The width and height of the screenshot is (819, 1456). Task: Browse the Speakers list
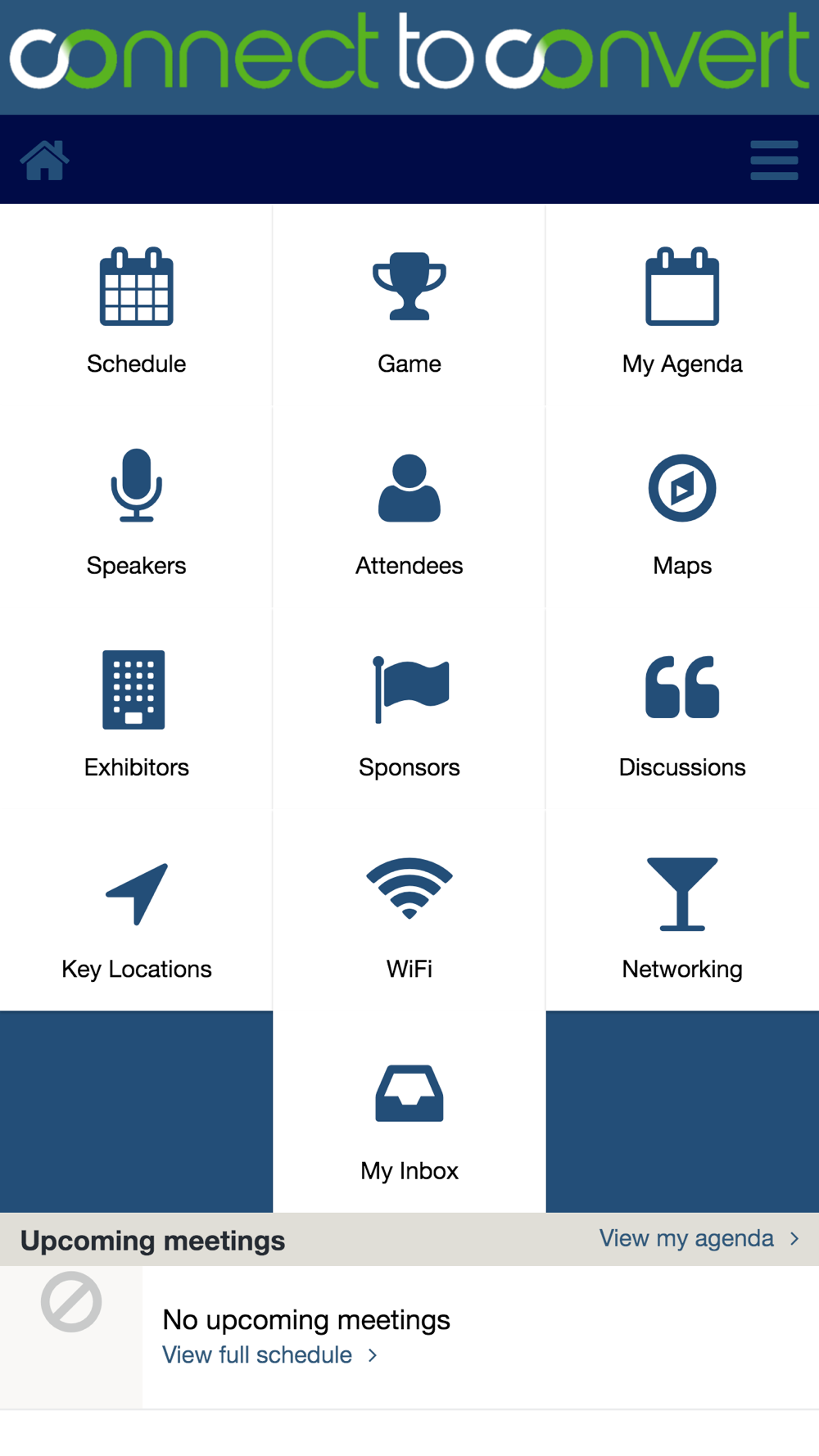click(x=137, y=511)
